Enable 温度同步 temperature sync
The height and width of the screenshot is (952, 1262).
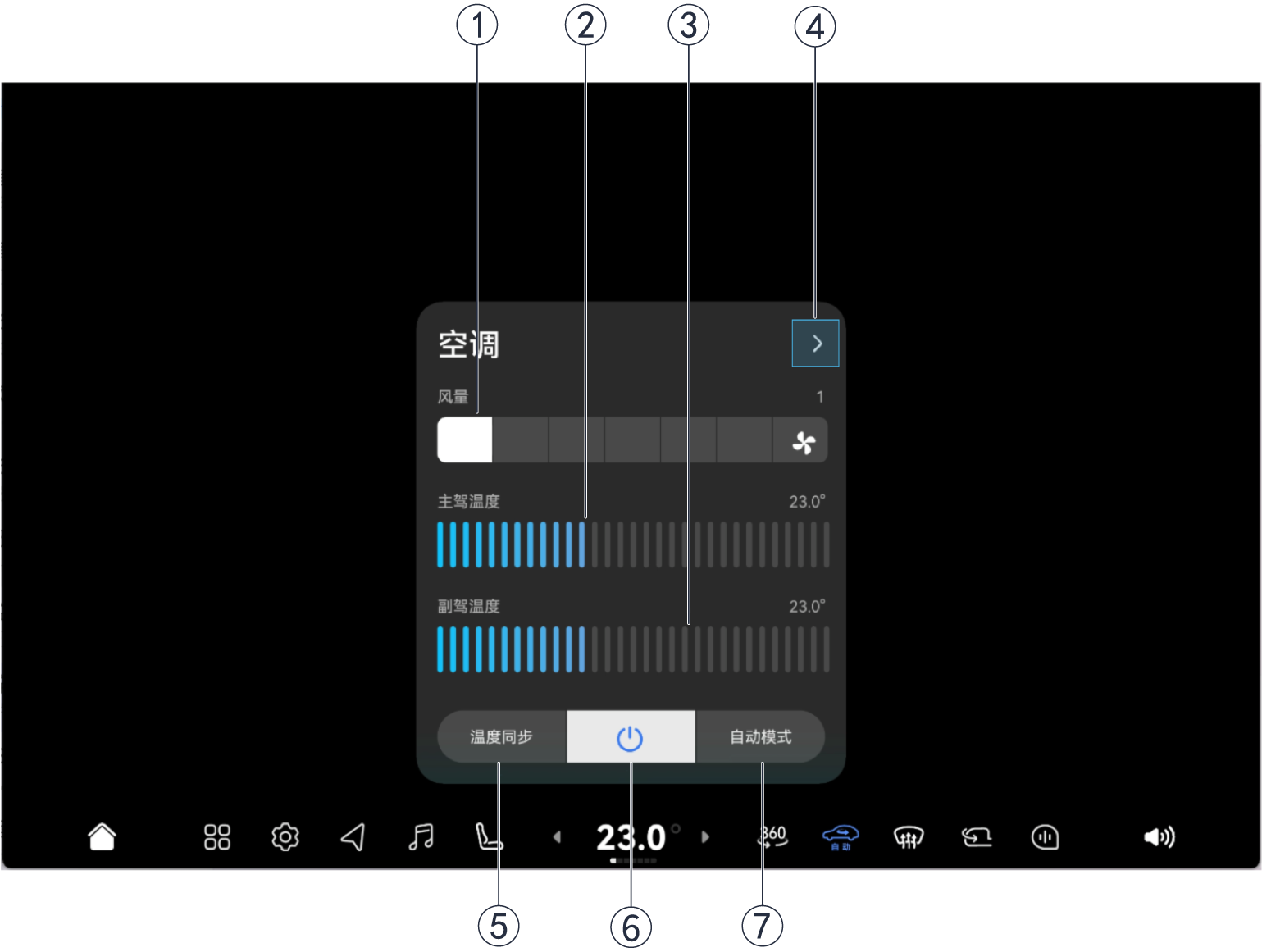pyautogui.click(x=501, y=736)
